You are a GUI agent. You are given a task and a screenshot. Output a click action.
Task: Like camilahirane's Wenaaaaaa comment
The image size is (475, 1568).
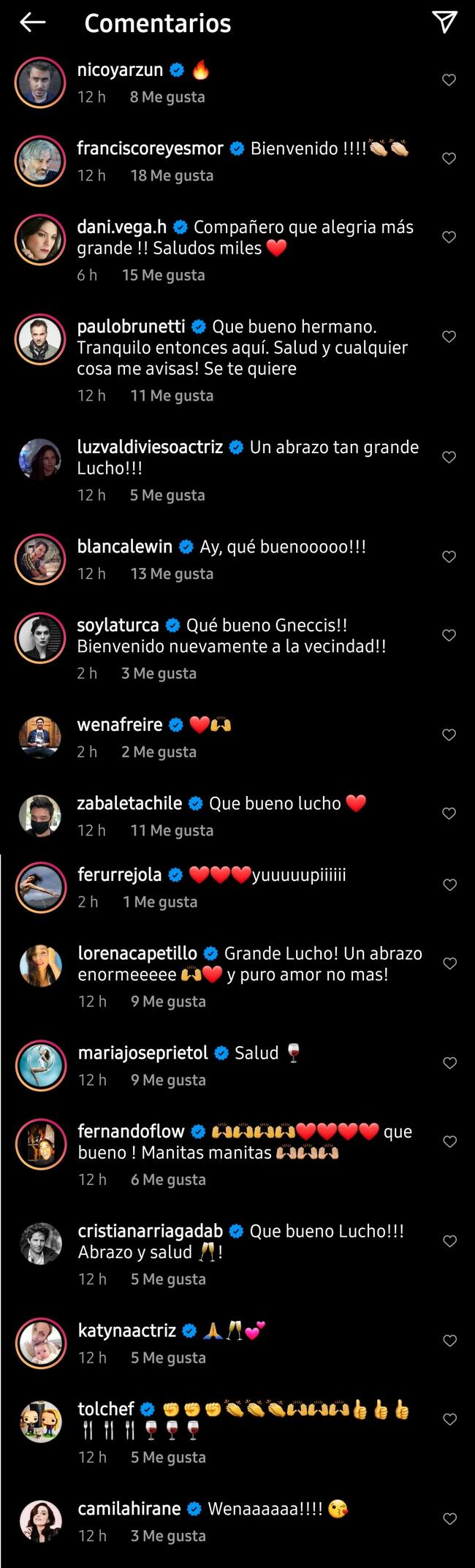coord(450,1518)
